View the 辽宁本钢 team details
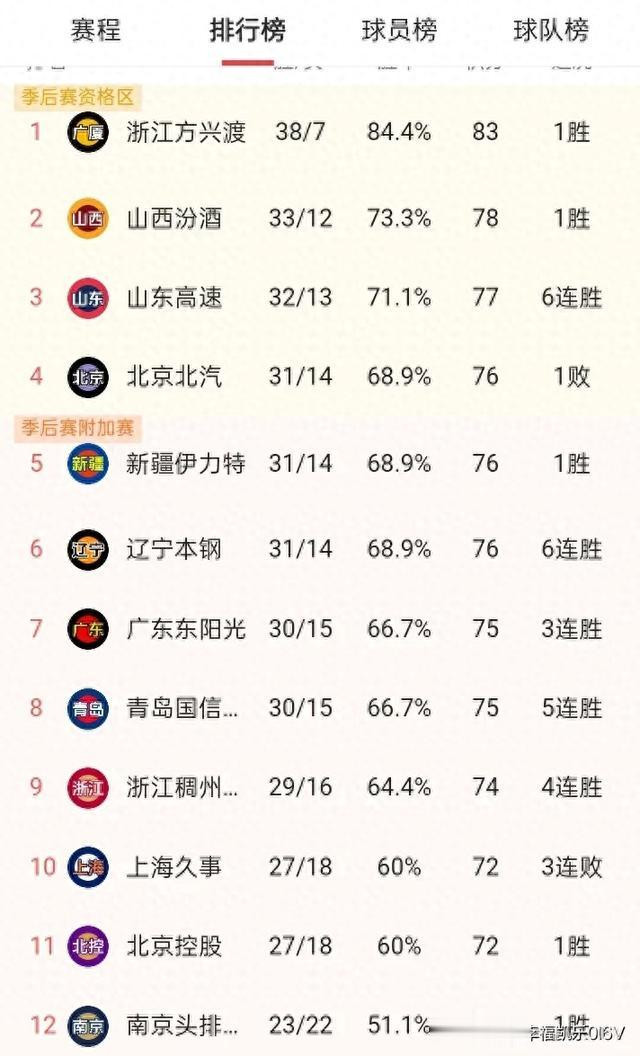Viewport: 640px width, 1056px height. pos(320,550)
